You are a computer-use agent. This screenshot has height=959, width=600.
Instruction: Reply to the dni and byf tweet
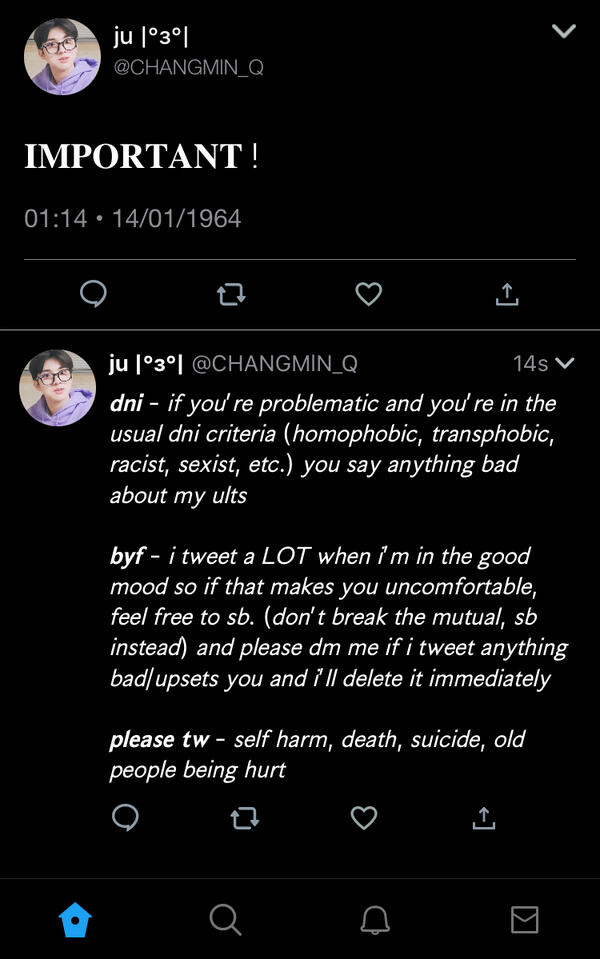[125, 818]
